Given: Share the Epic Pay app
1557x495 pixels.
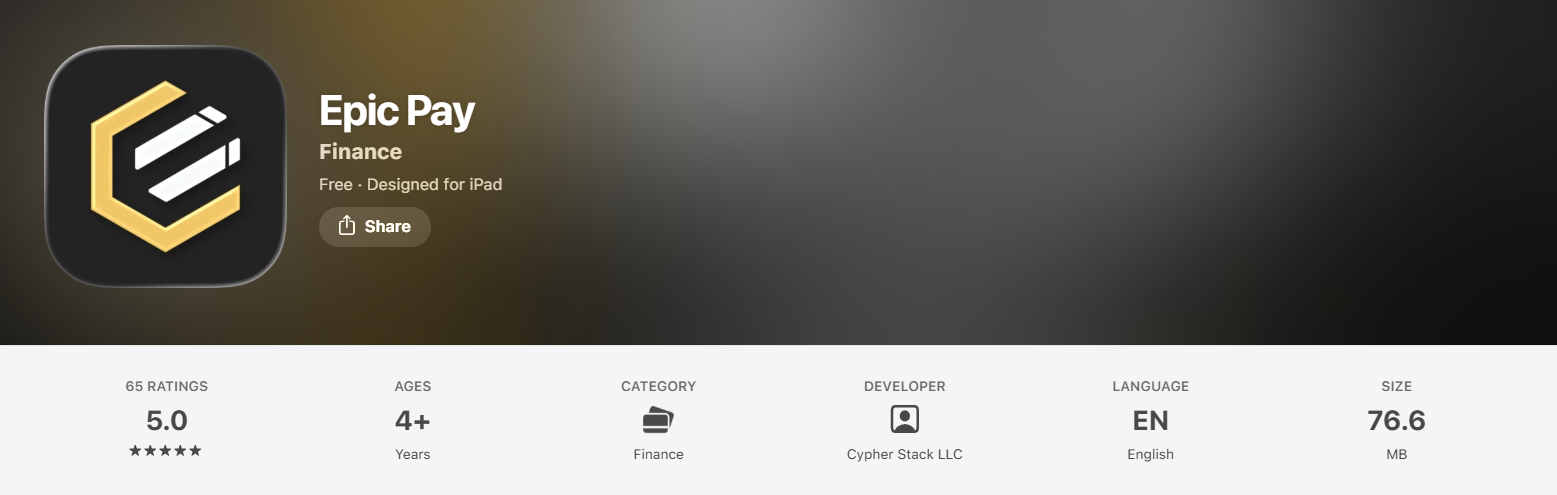Looking at the screenshot, I should coord(374,226).
